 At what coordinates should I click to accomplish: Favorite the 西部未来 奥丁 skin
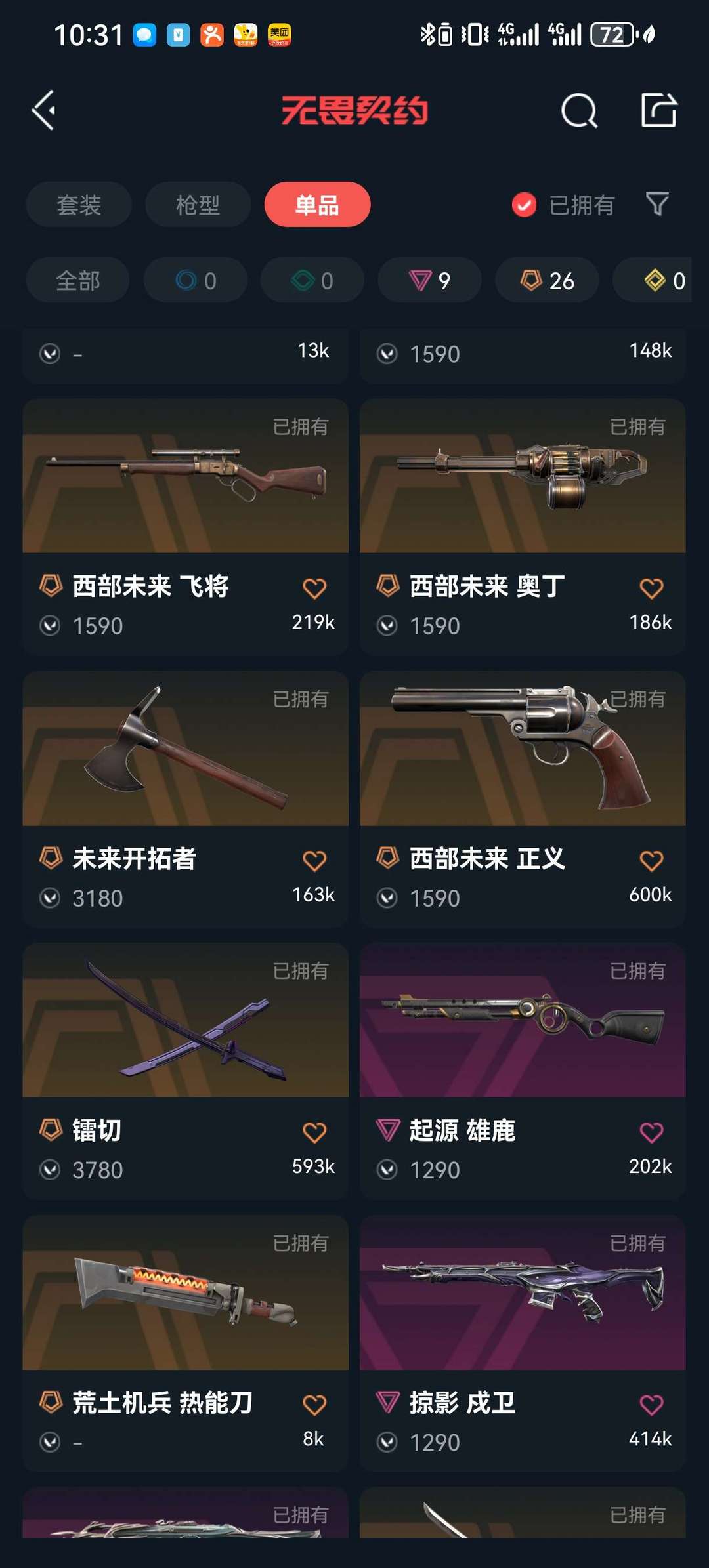tap(651, 588)
